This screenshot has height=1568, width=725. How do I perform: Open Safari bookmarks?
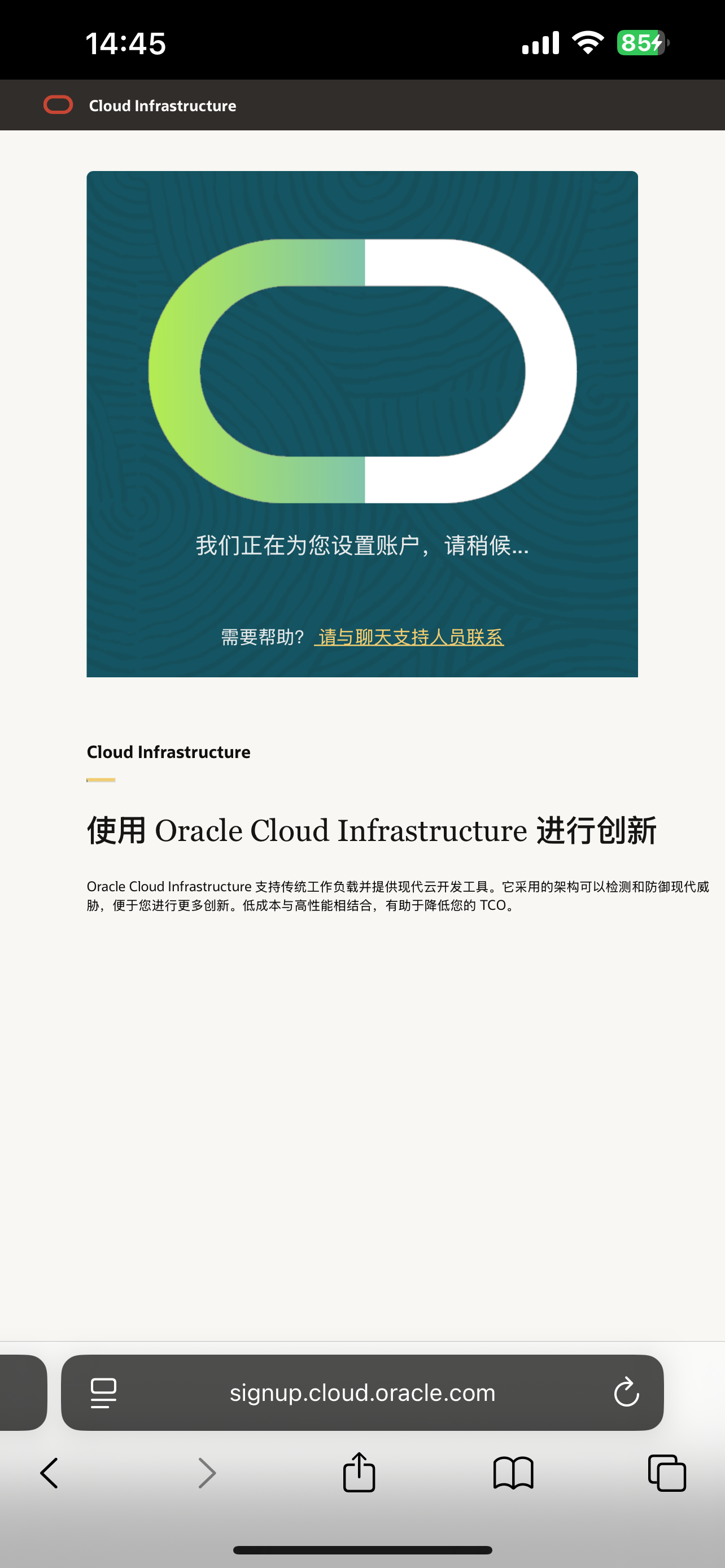click(513, 1474)
